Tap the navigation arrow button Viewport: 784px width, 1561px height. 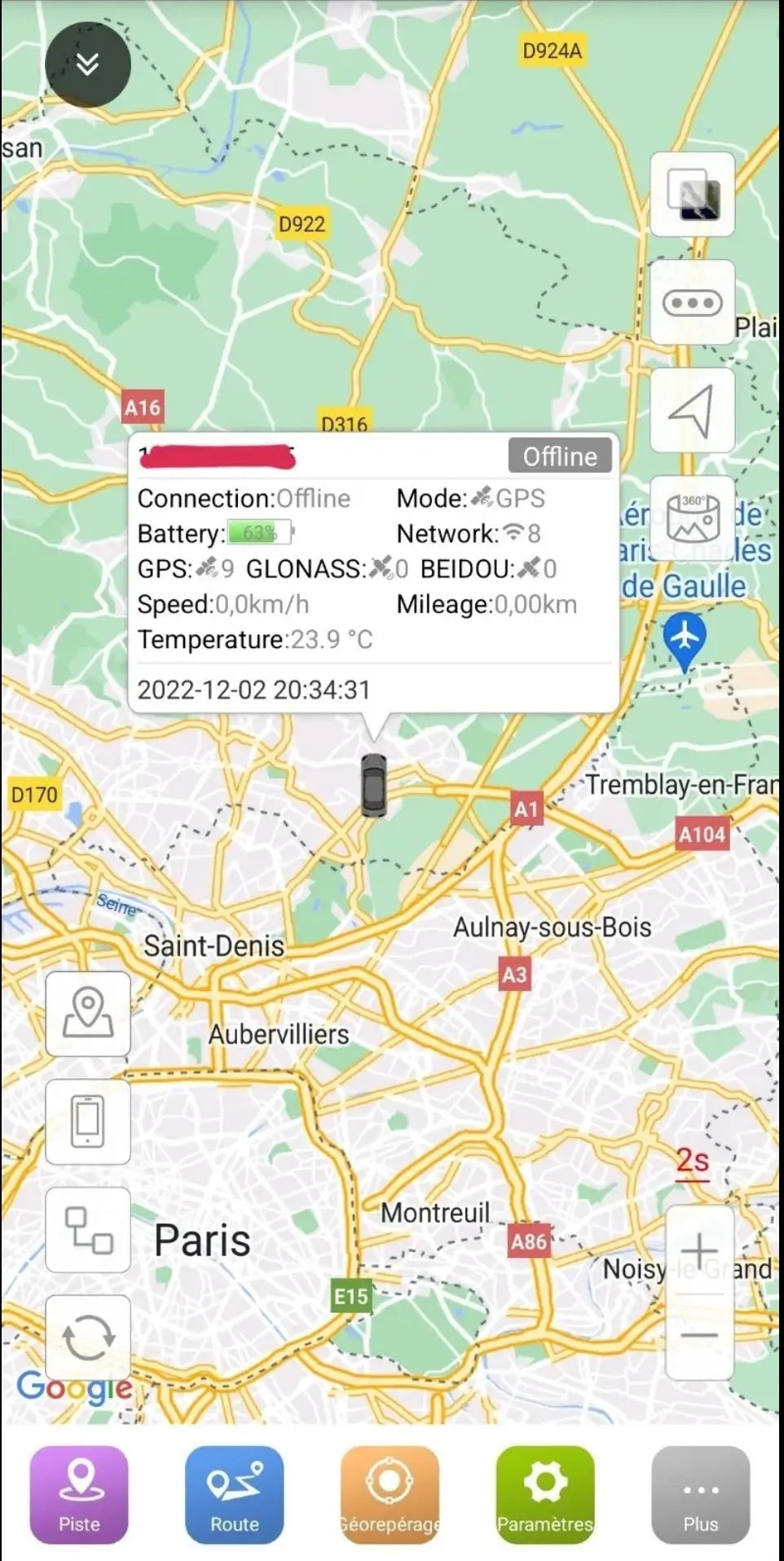[692, 411]
